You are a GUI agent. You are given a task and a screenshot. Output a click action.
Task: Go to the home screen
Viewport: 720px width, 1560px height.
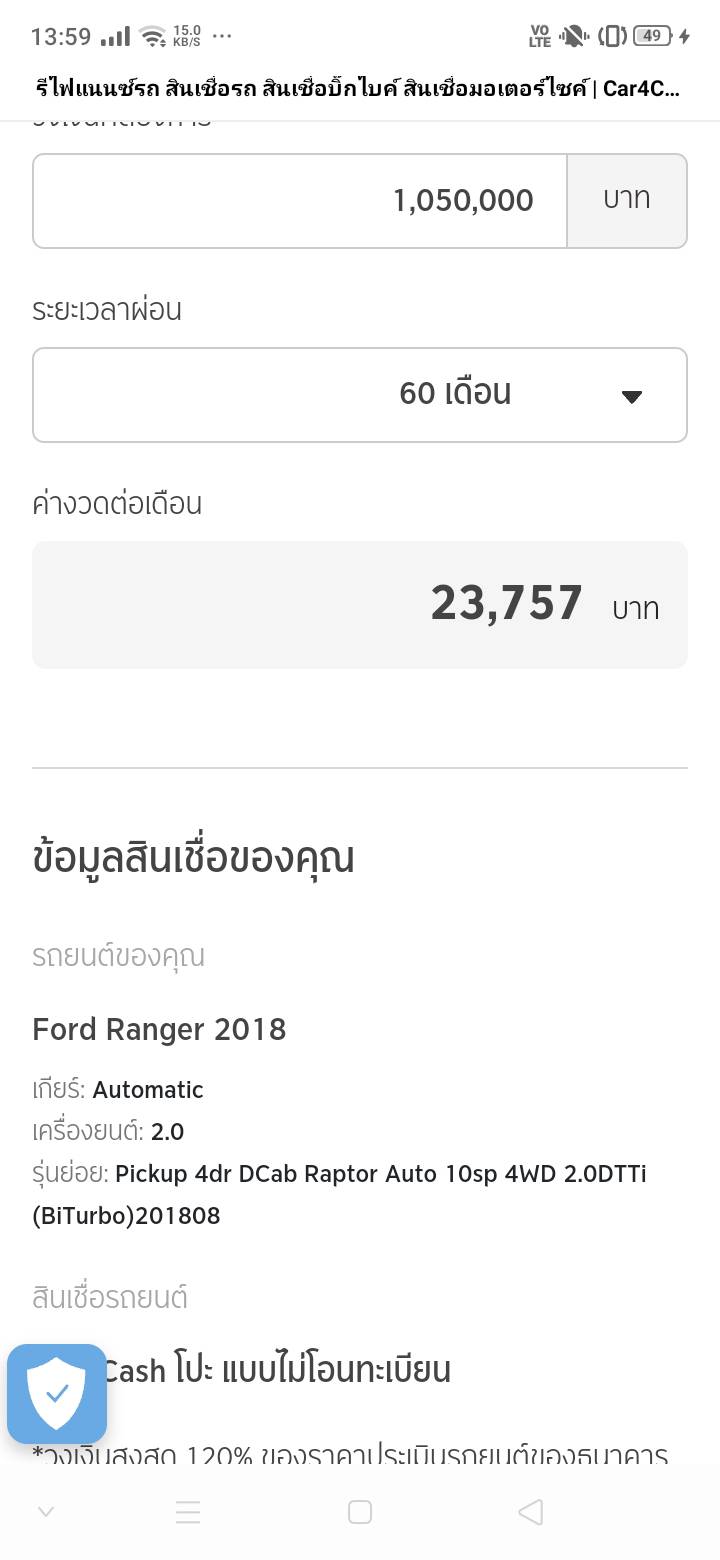360,1512
